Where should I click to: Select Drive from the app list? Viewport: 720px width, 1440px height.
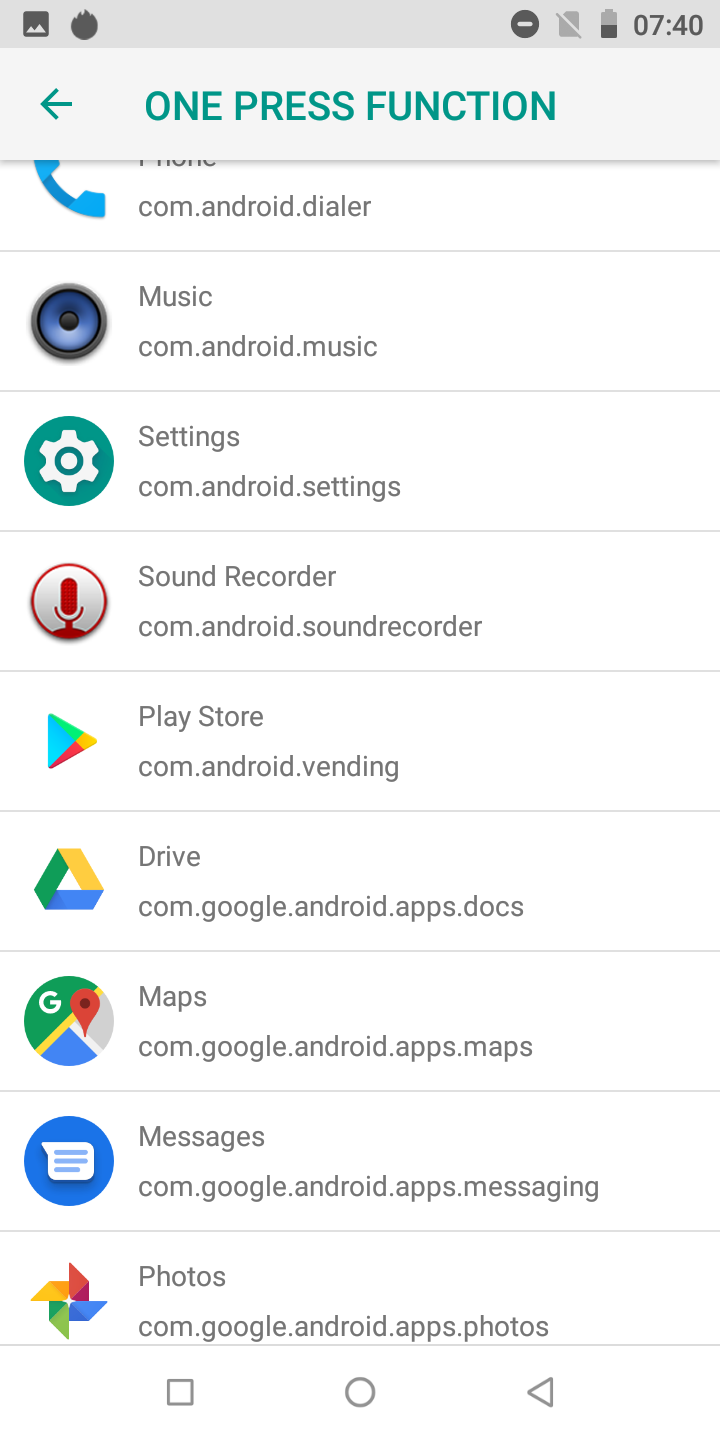(360, 881)
